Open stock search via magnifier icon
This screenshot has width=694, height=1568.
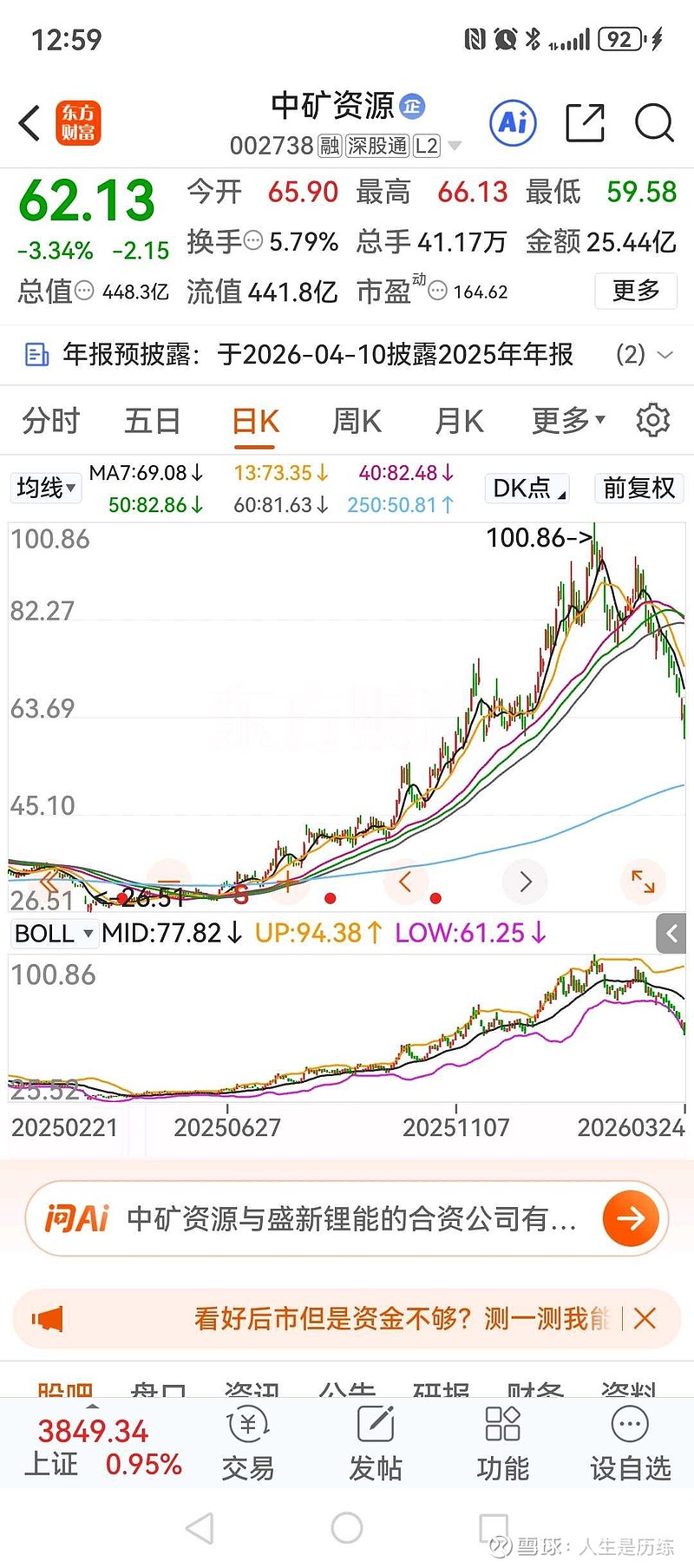[654, 124]
